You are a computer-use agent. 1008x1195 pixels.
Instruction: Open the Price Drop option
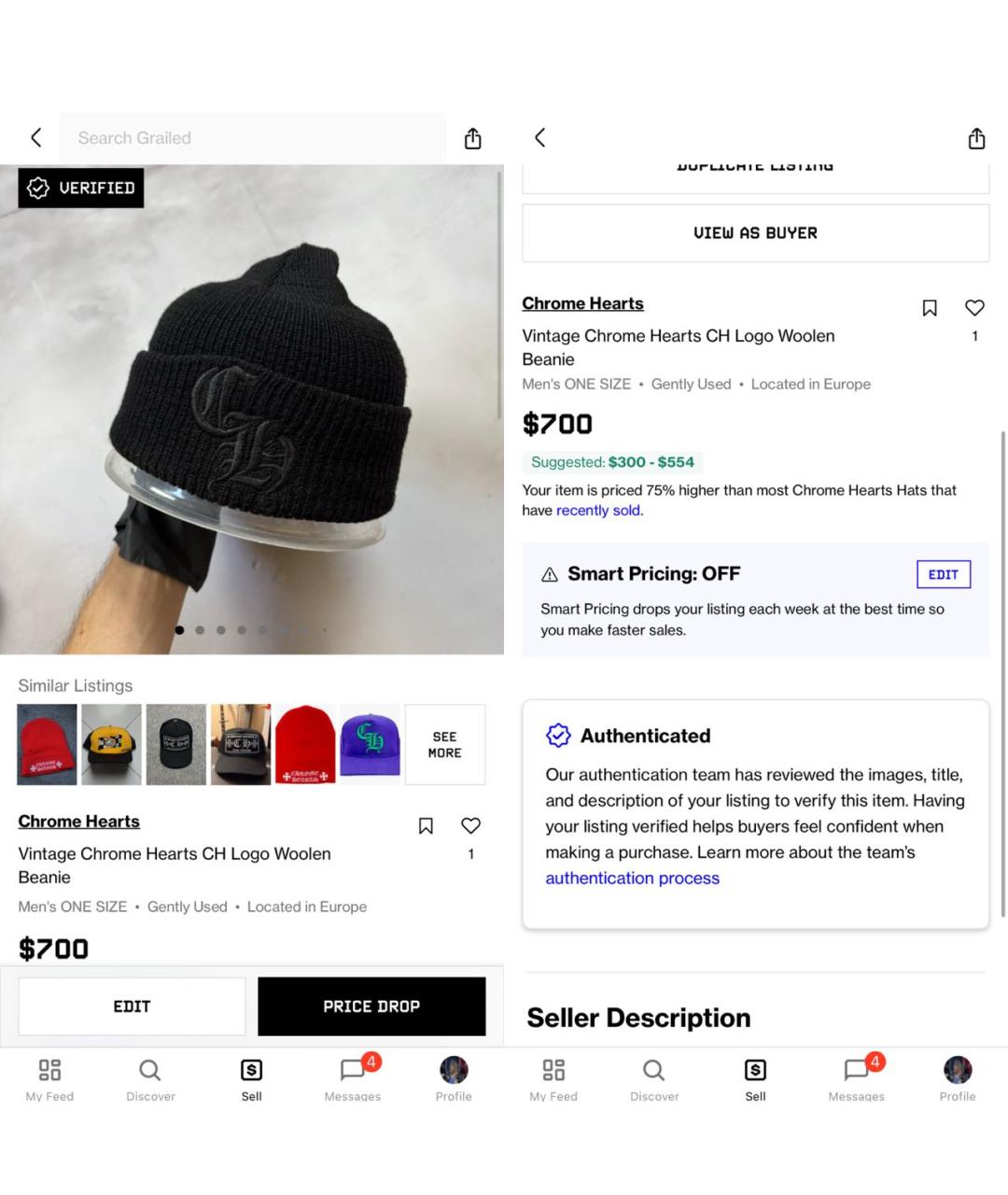click(371, 1006)
